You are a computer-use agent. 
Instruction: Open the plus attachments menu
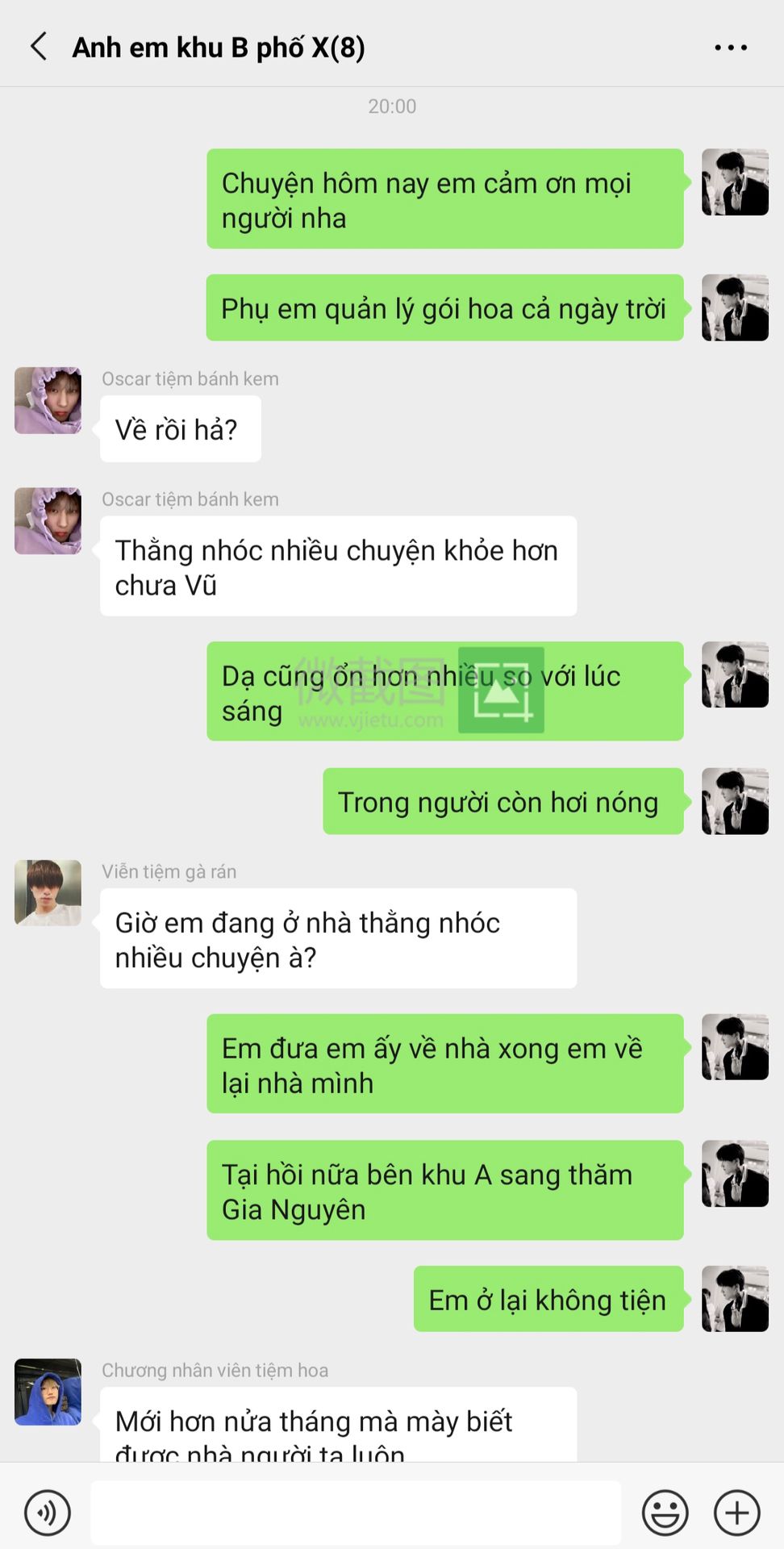tap(737, 1513)
